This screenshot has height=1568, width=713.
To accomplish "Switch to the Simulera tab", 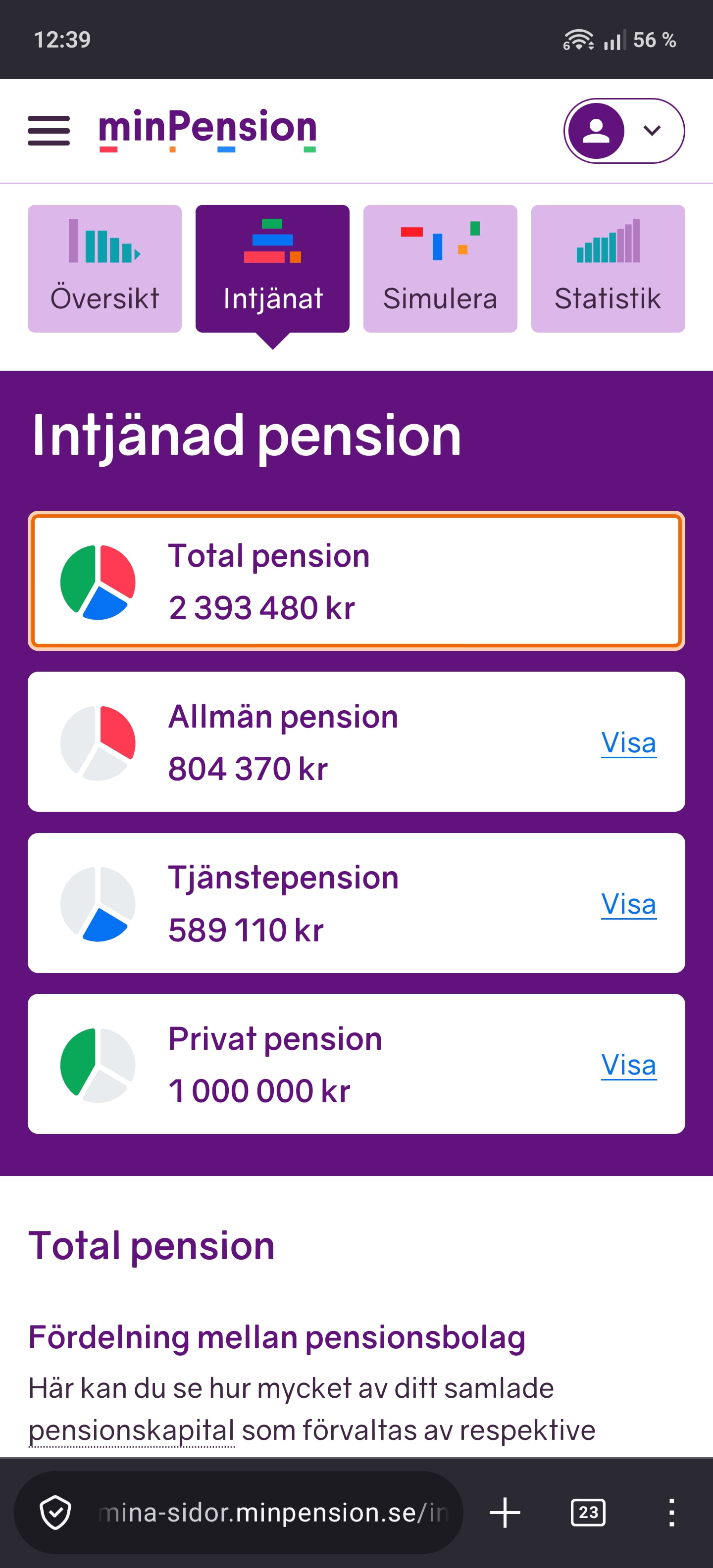I will (440, 268).
